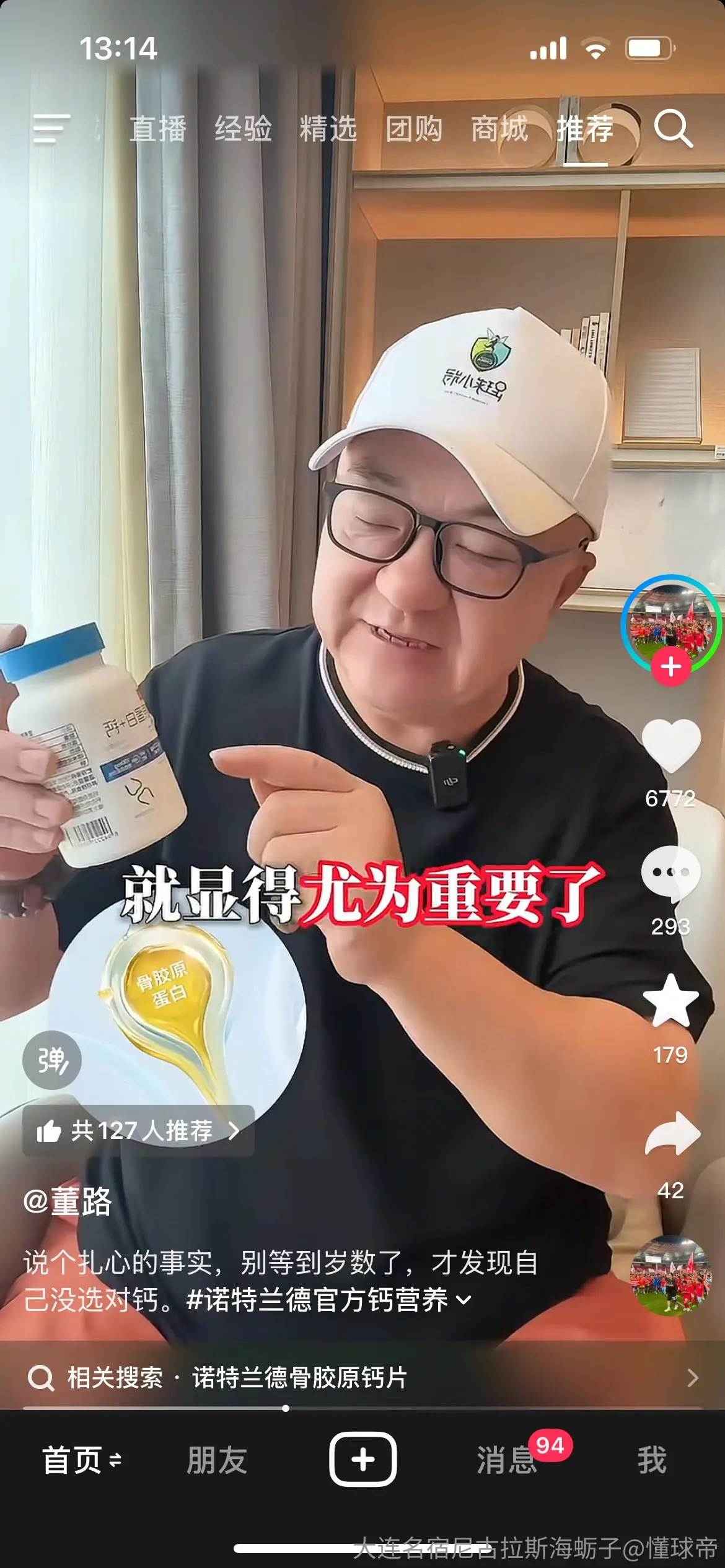Open the 消息 tab
725x1568 pixels.
tap(507, 1460)
